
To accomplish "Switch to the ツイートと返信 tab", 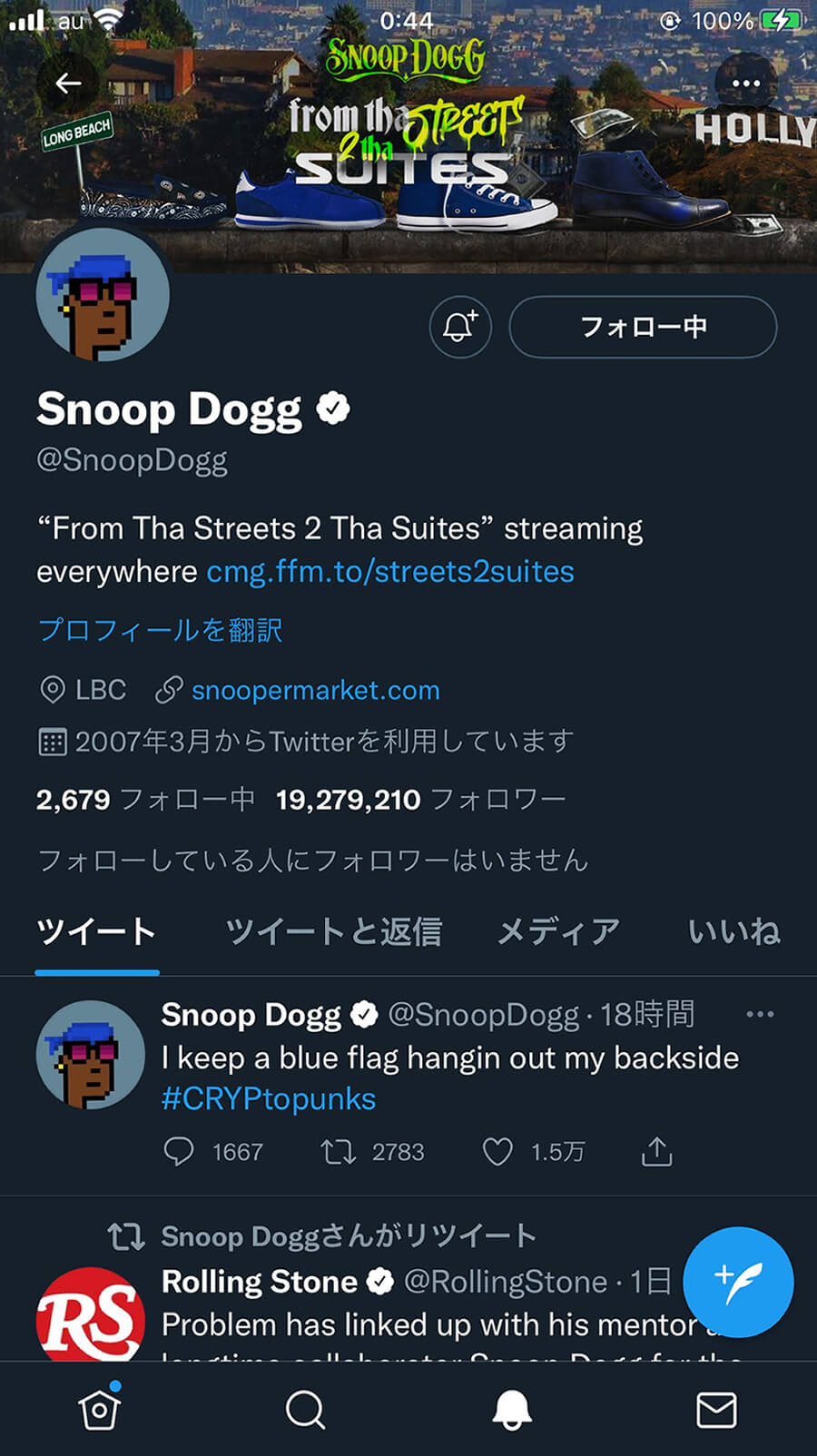I will point(333,931).
